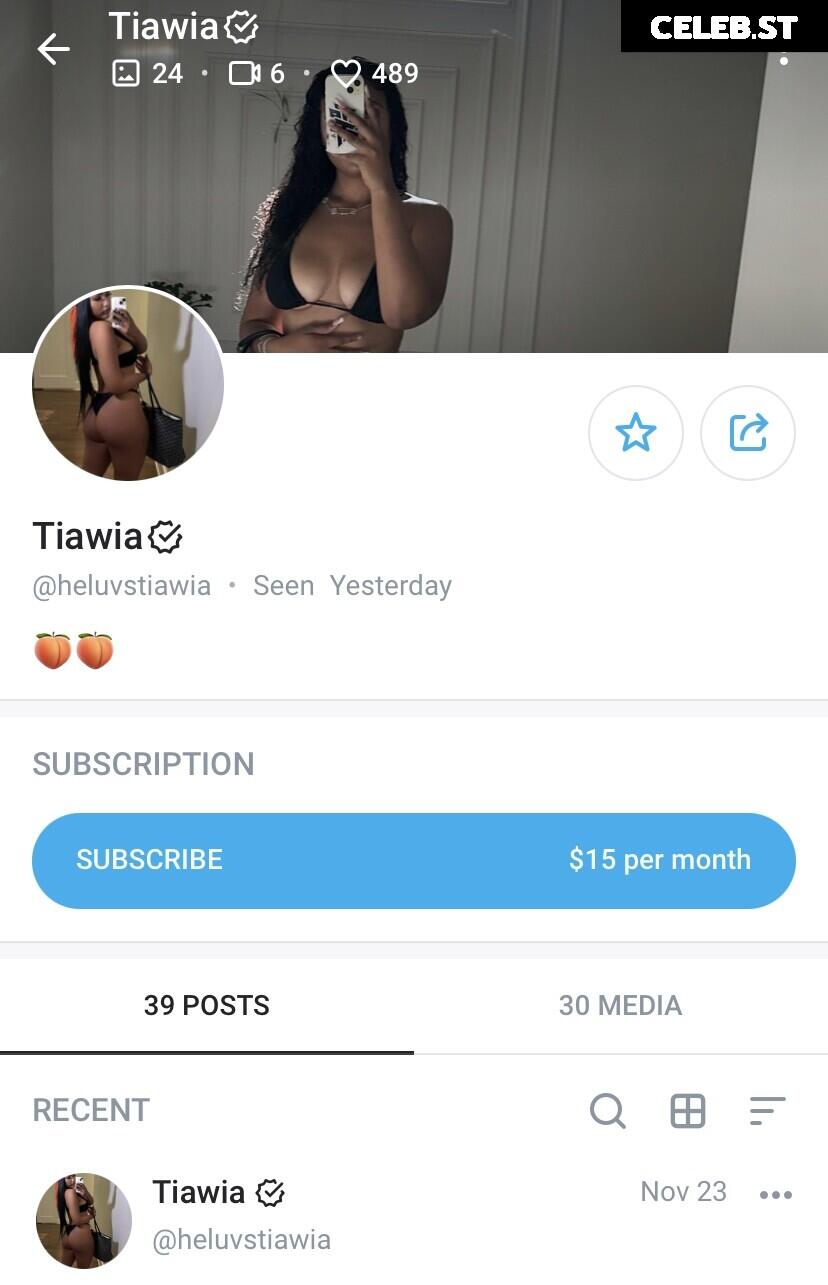
Task: Open the profile overflow menu
Action: [784, 58]
